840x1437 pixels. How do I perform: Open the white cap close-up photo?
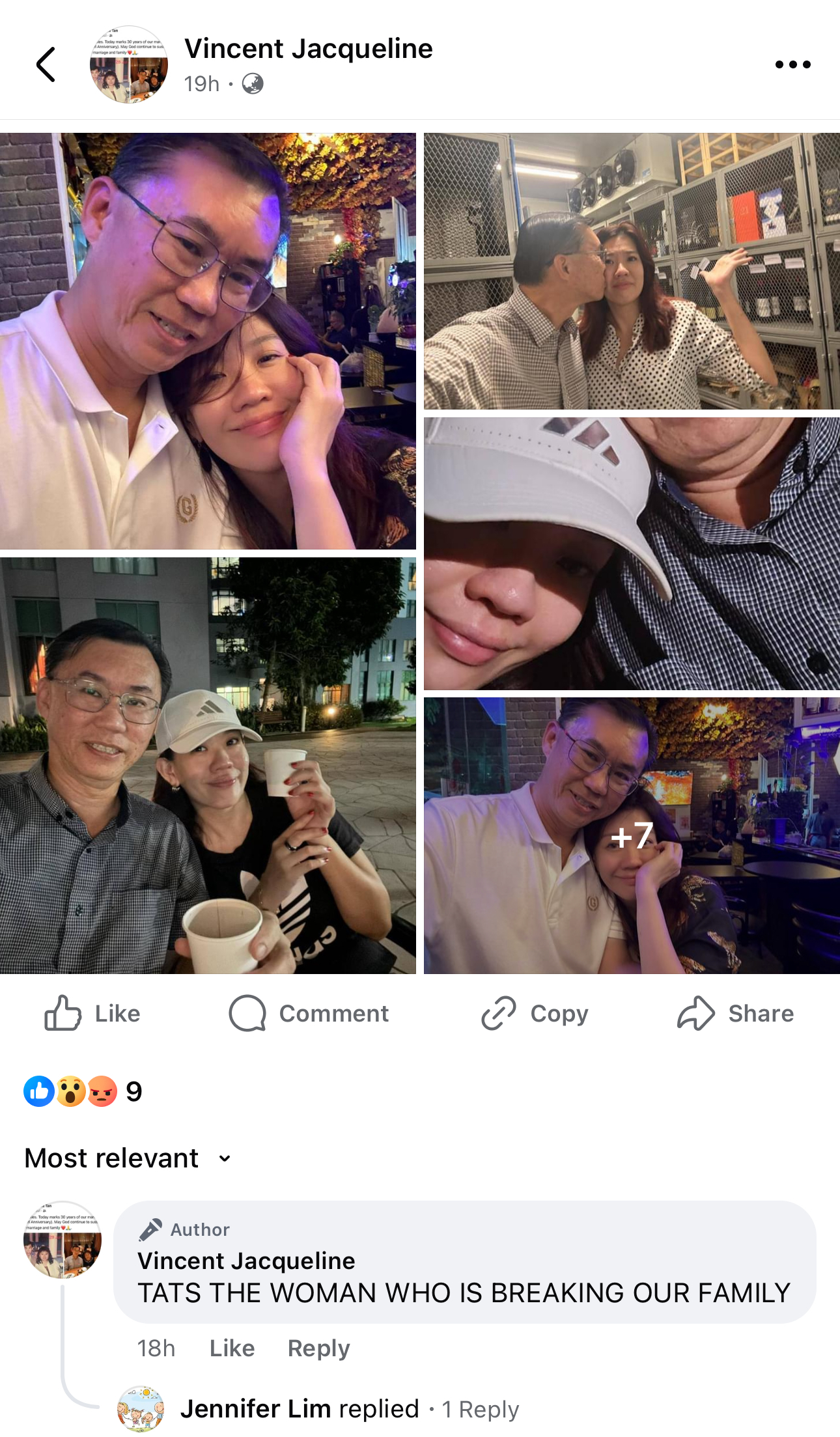coord(632,553)
